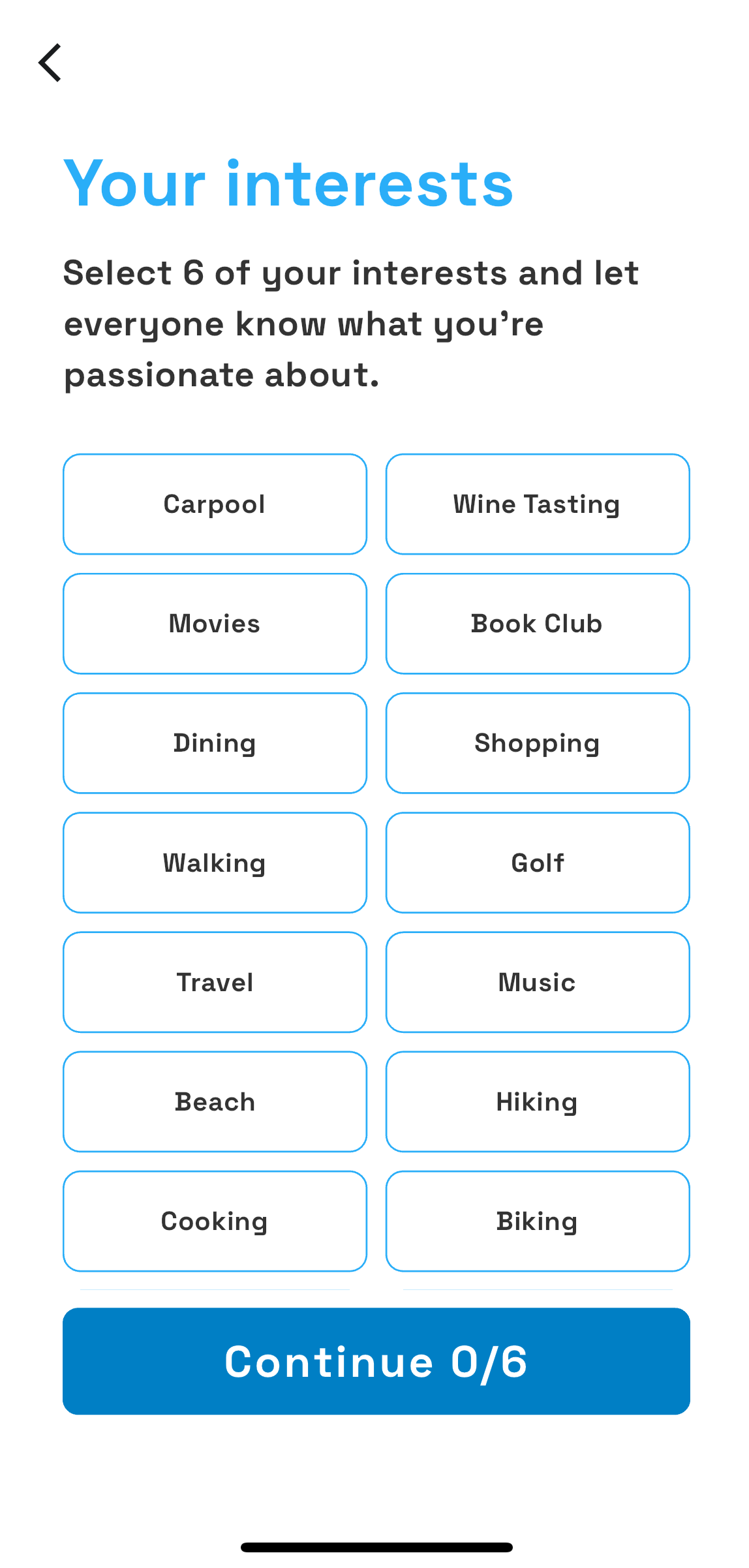
Task: Add Book Club to your interests
Action: [537, 624]
